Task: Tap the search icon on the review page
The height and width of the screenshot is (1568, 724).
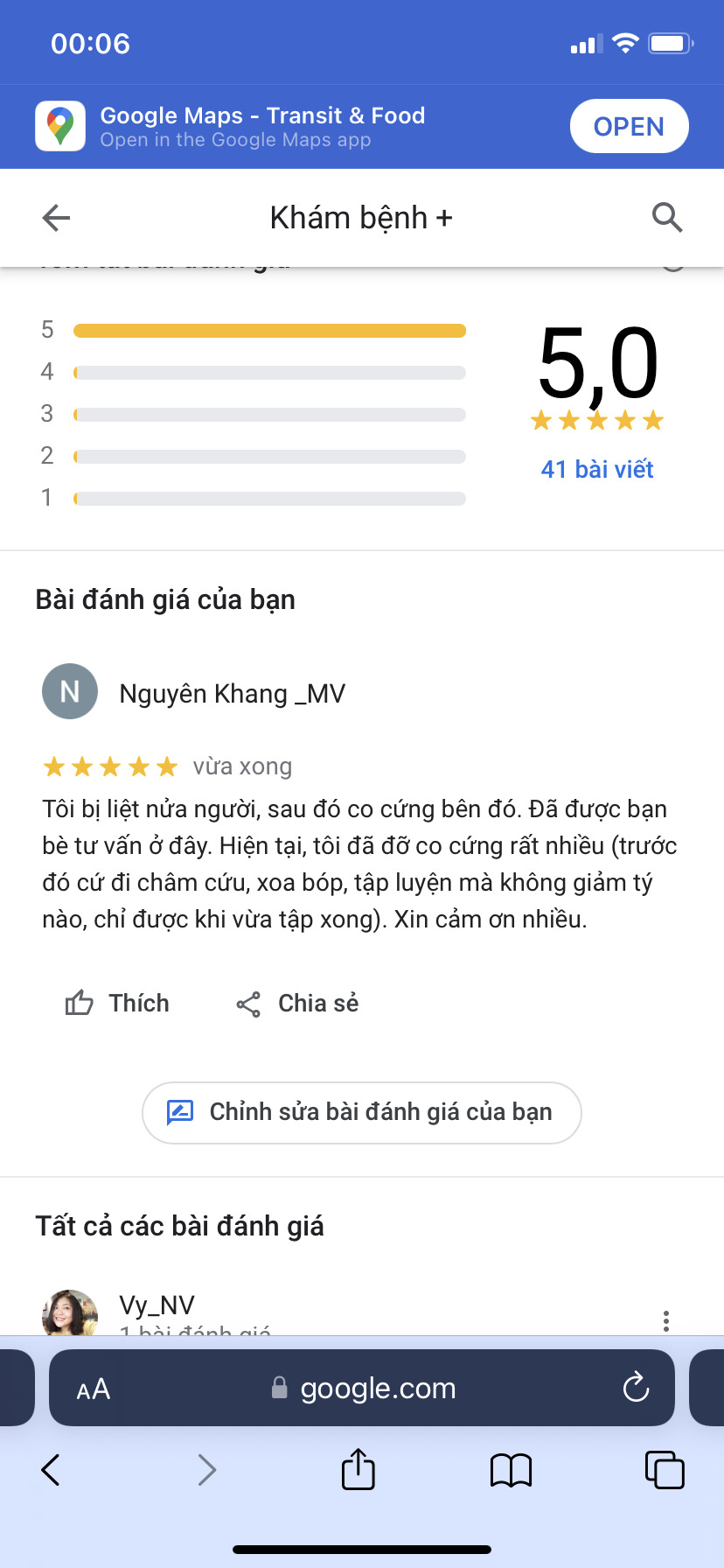Action: (x=666, y=217)
